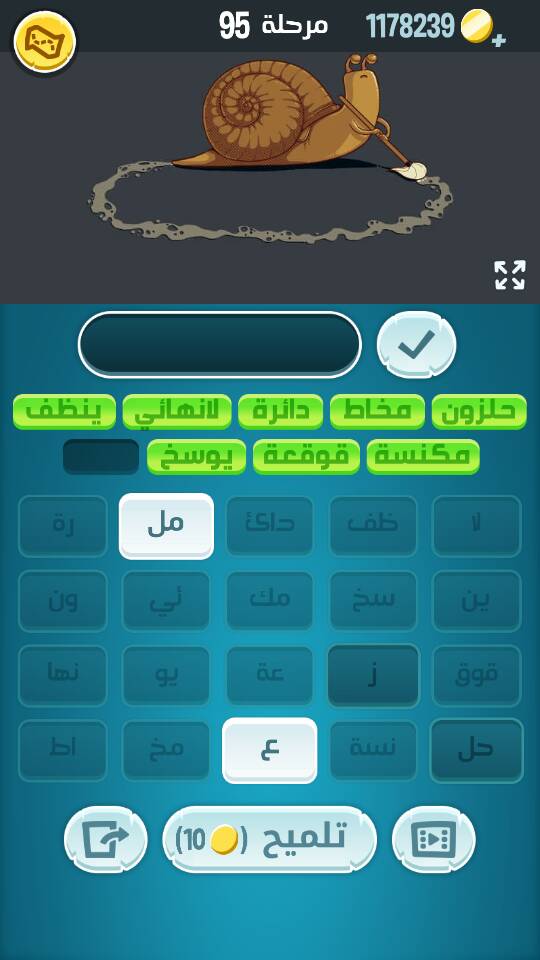Expand the snail picture to fullscreen
This screenshot has width=540, height=960.
click(510, 274)
